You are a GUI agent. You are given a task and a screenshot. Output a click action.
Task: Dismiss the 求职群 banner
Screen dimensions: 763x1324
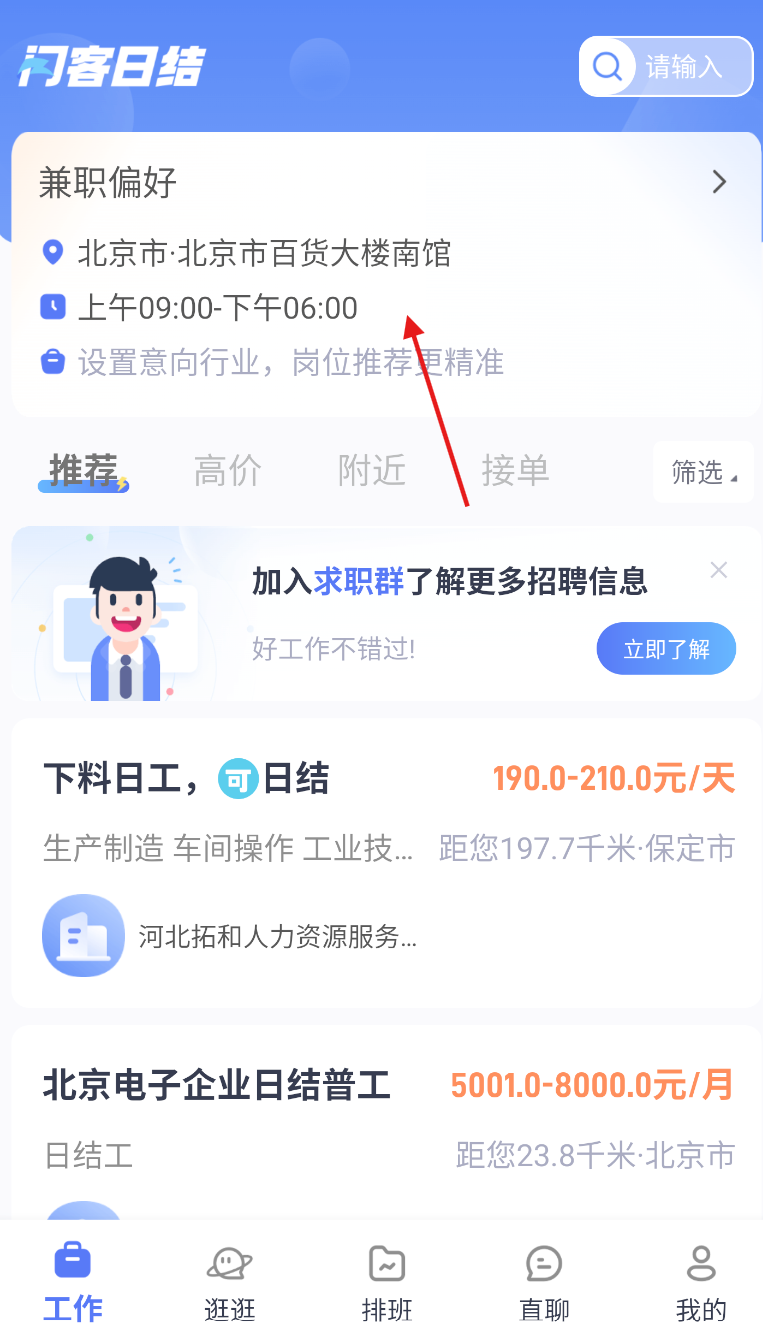click(718, 571)
